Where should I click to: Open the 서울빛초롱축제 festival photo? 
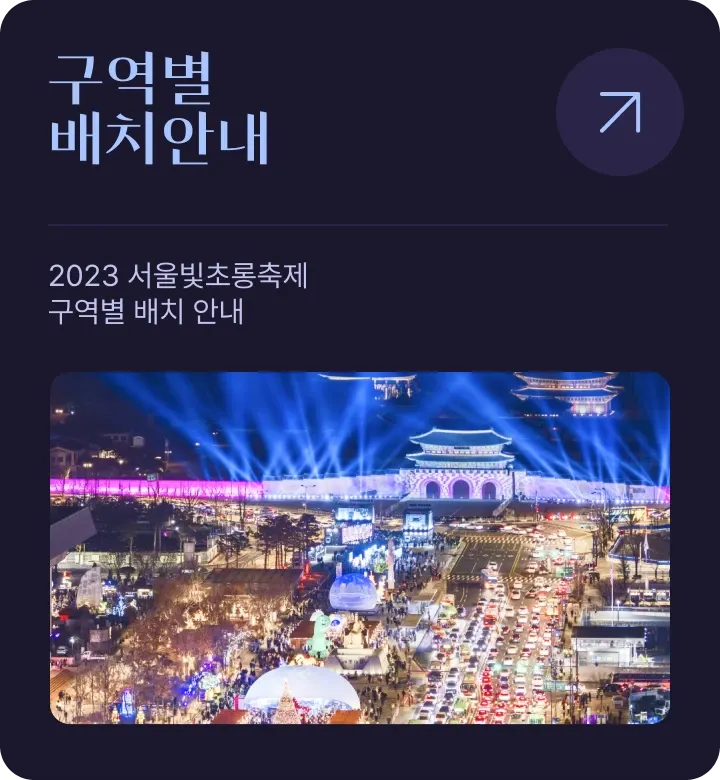[360, 548]
